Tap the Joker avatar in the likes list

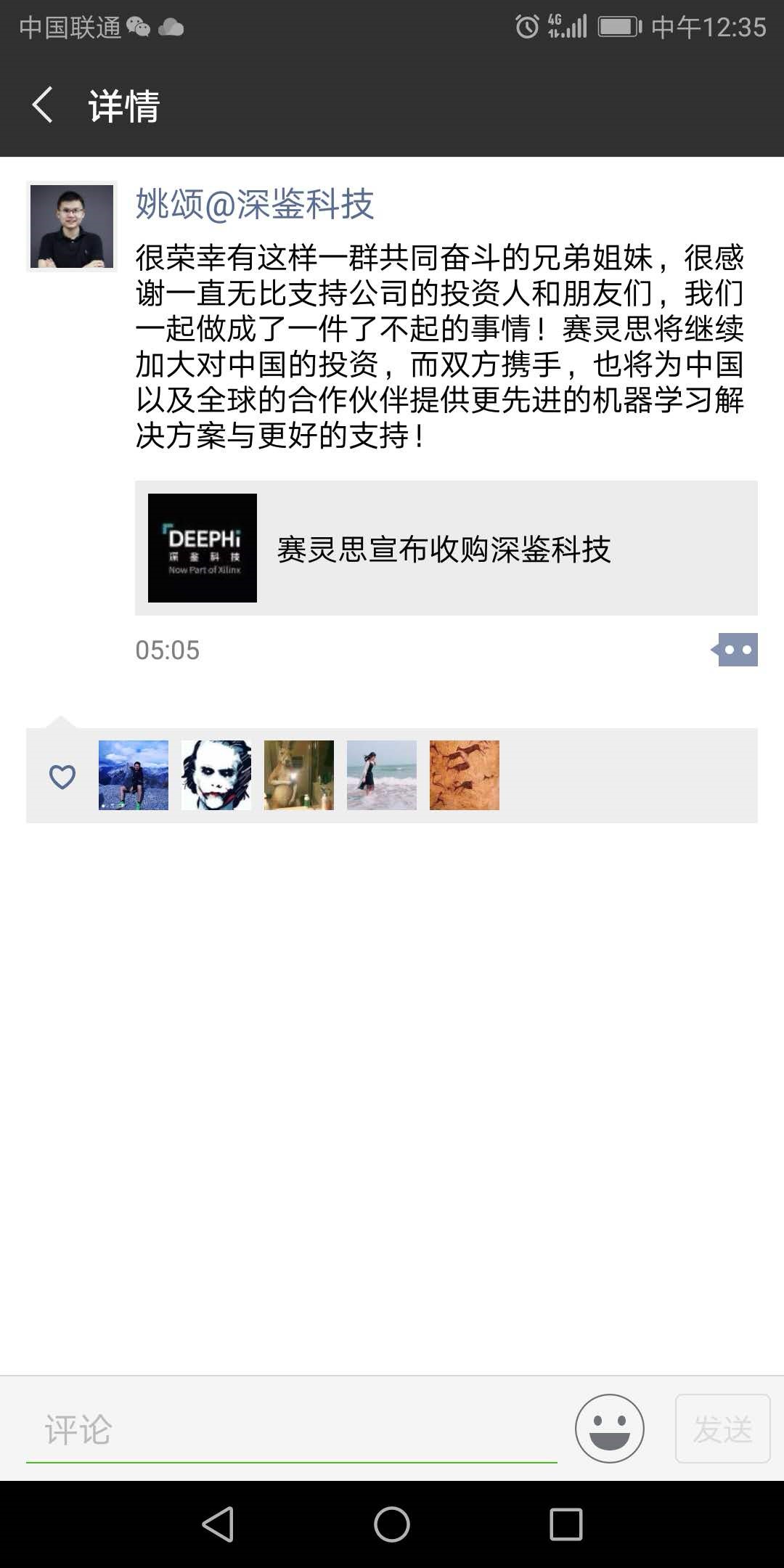(x=216, y=775)
